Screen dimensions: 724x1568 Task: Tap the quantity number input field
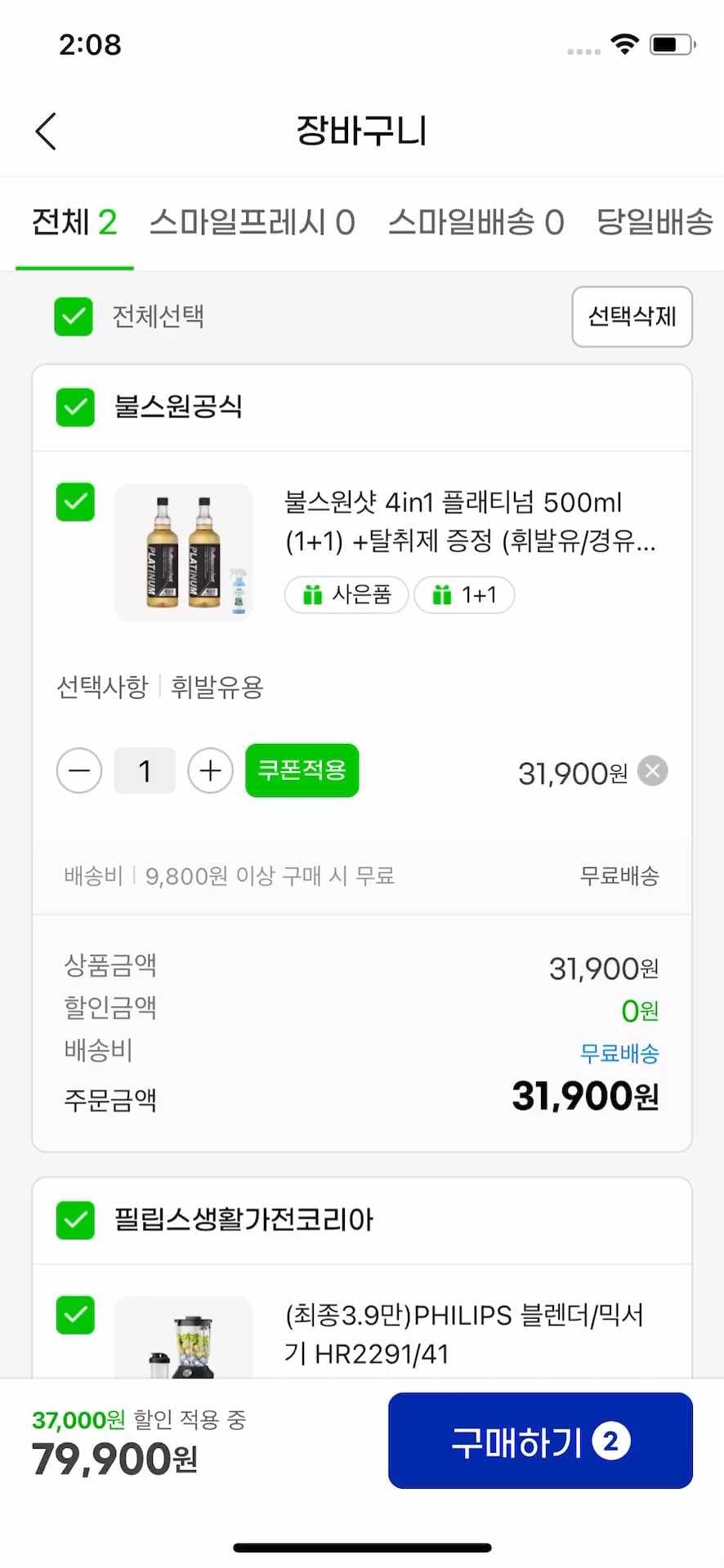pyautogui.click(x=145, y=770)
